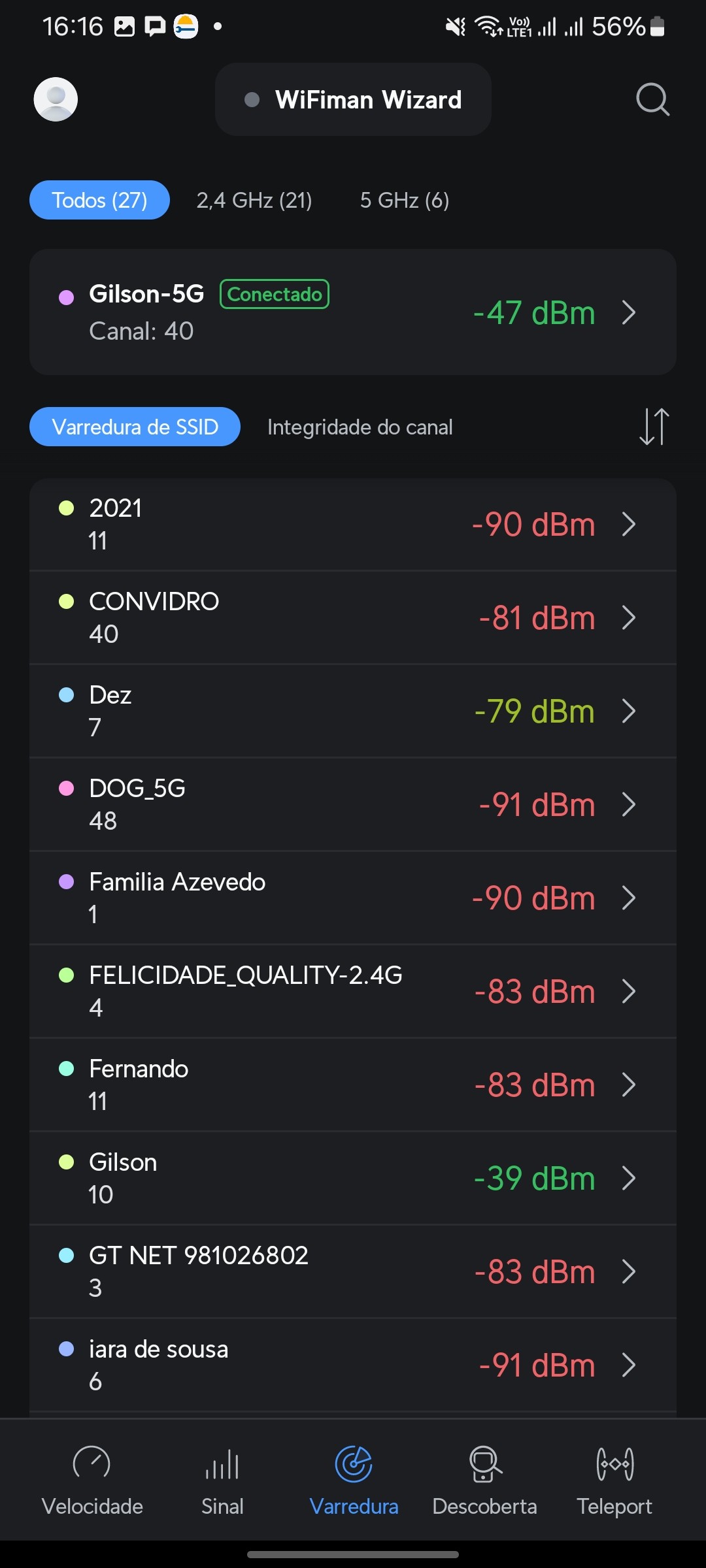Viewport: 706px width, 1568px height.
Task: Open connected network Gilson-5G details
Action: point(353,312)
